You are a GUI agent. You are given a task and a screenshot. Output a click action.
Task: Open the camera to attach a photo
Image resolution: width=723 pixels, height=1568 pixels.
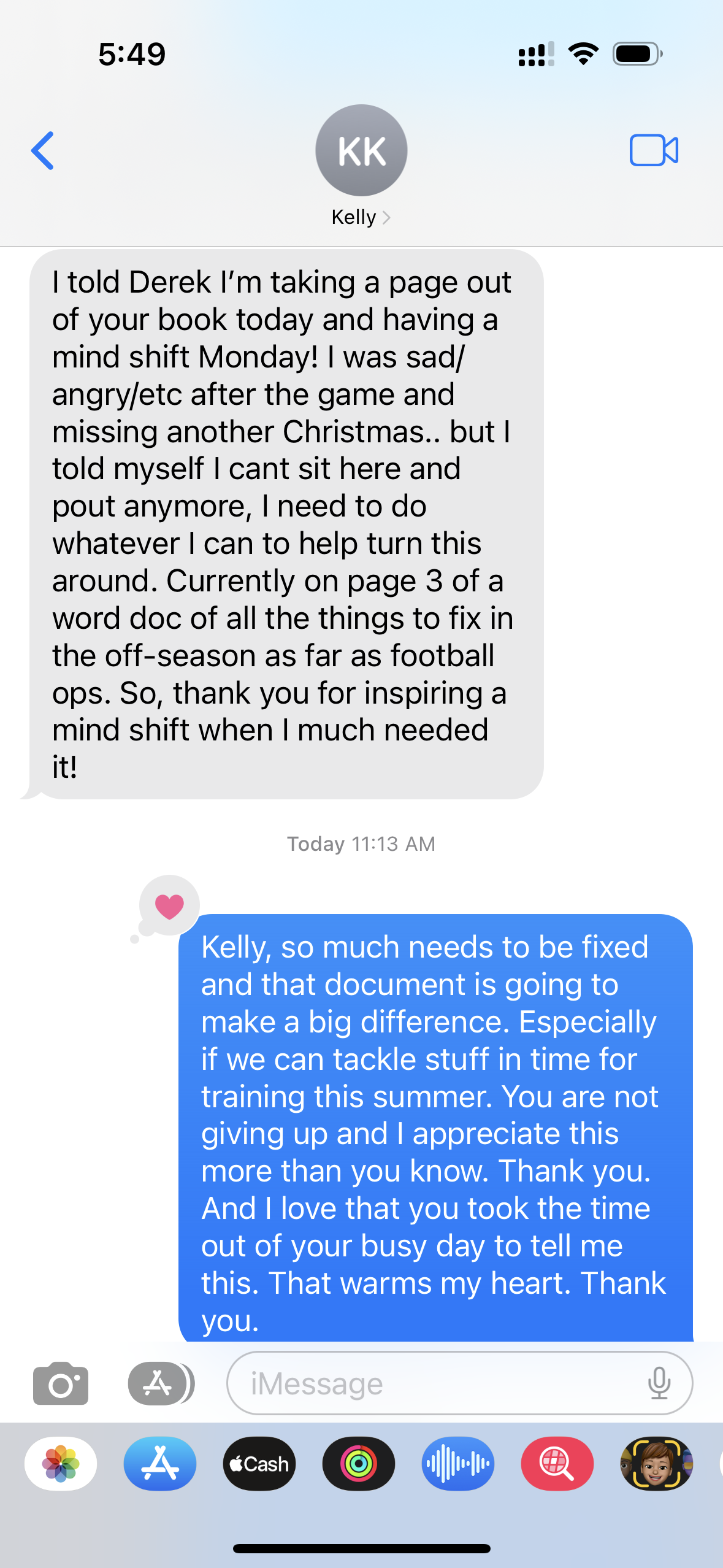[x=61, y=1383]
